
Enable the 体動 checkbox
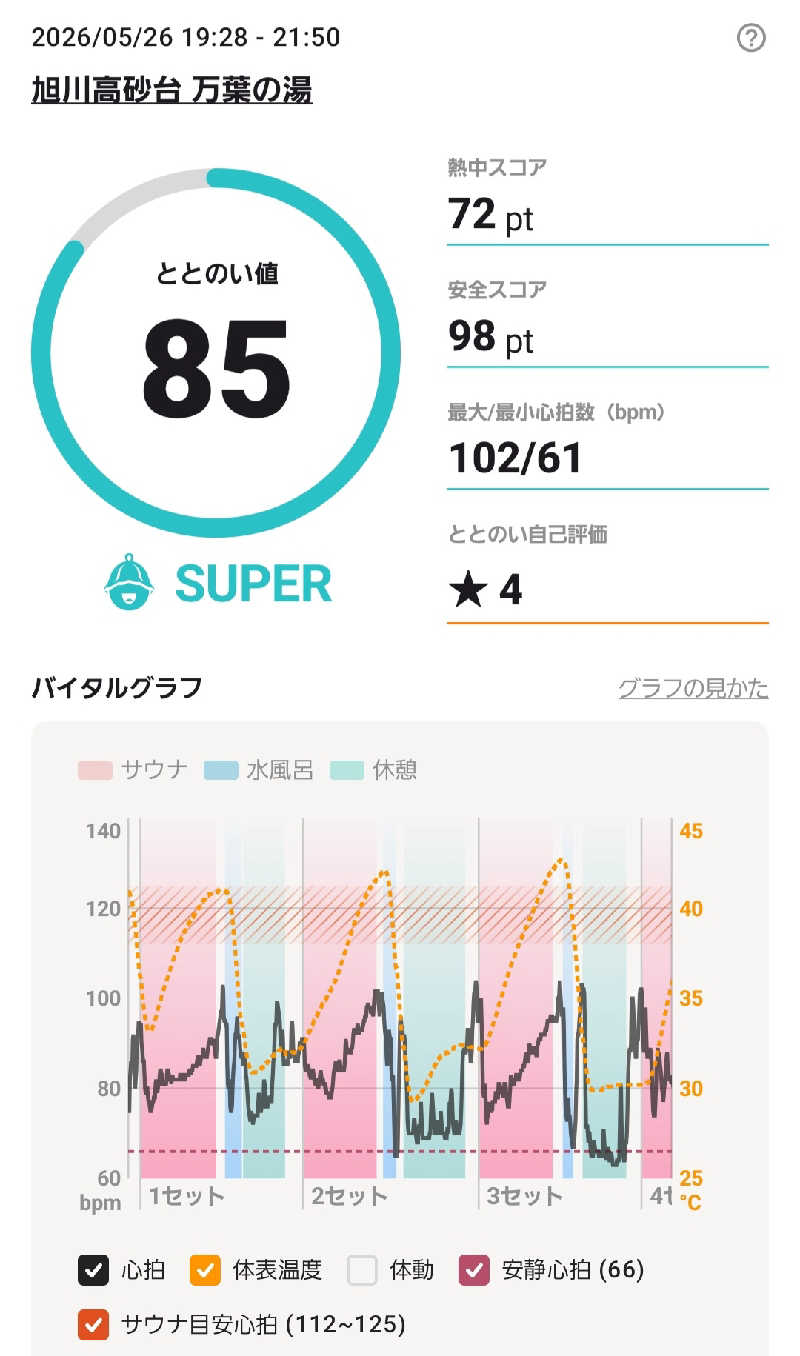pyautogui.click(x=363, y=1271)
